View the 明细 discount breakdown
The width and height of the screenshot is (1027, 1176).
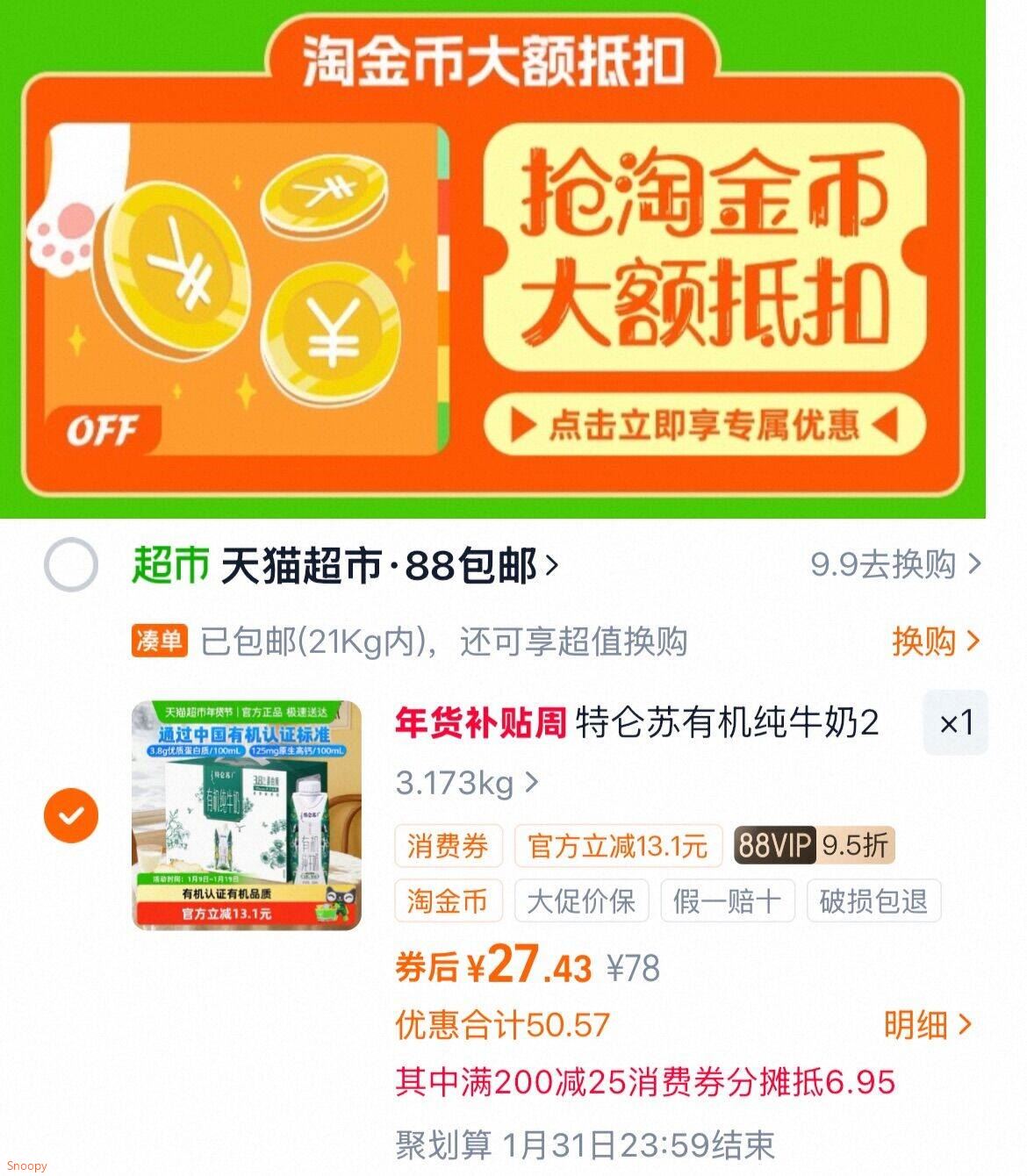point(927,1024)
